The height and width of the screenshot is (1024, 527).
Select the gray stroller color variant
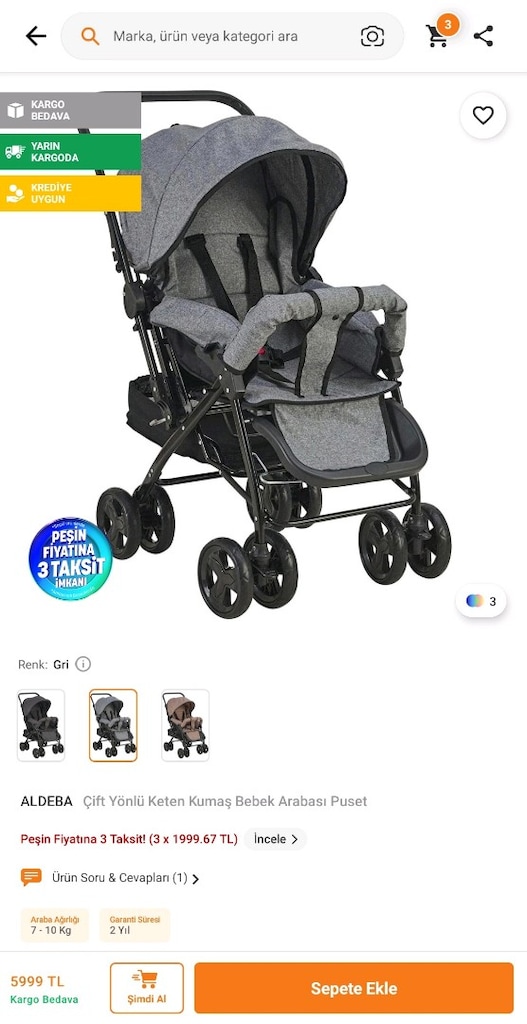point(113,725)
